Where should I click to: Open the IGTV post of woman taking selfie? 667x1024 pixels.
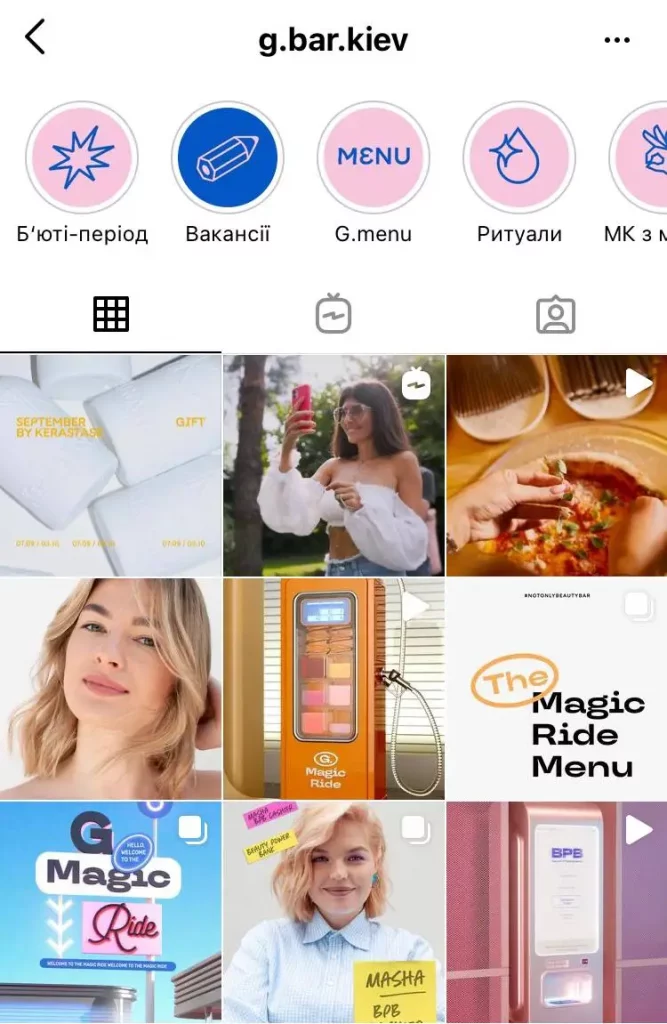(x=333, y=465)
